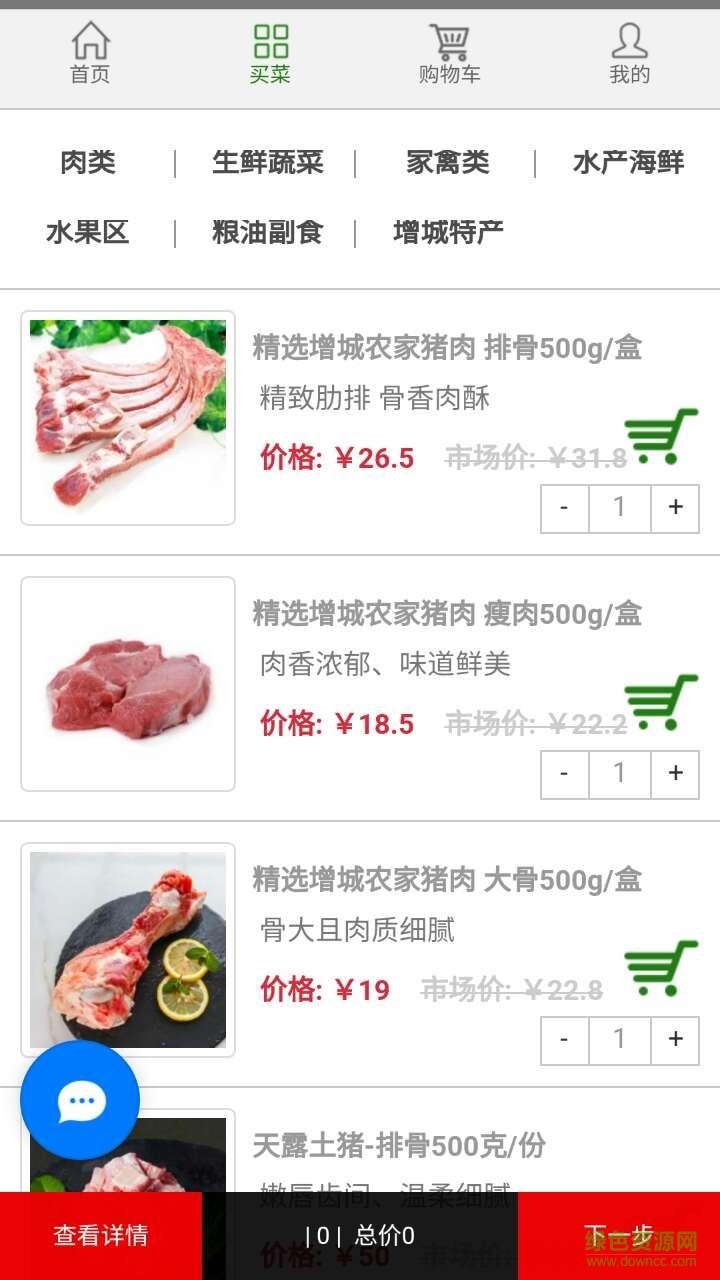720x1280 pixels.
Task: View the 排骨 product thumbnail image
Action: [x=127, y=420]
